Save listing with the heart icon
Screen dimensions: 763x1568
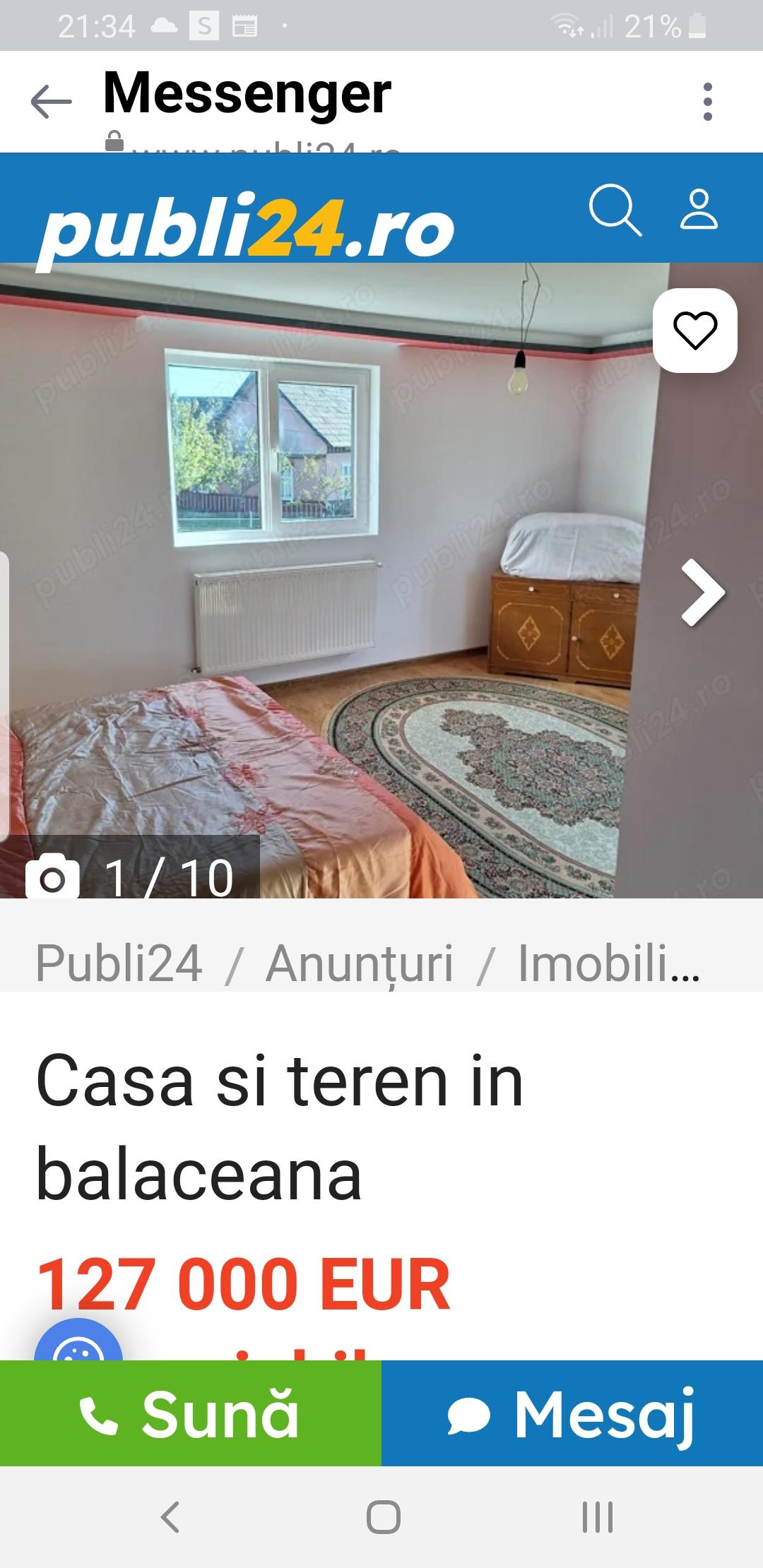click(695, 331)
